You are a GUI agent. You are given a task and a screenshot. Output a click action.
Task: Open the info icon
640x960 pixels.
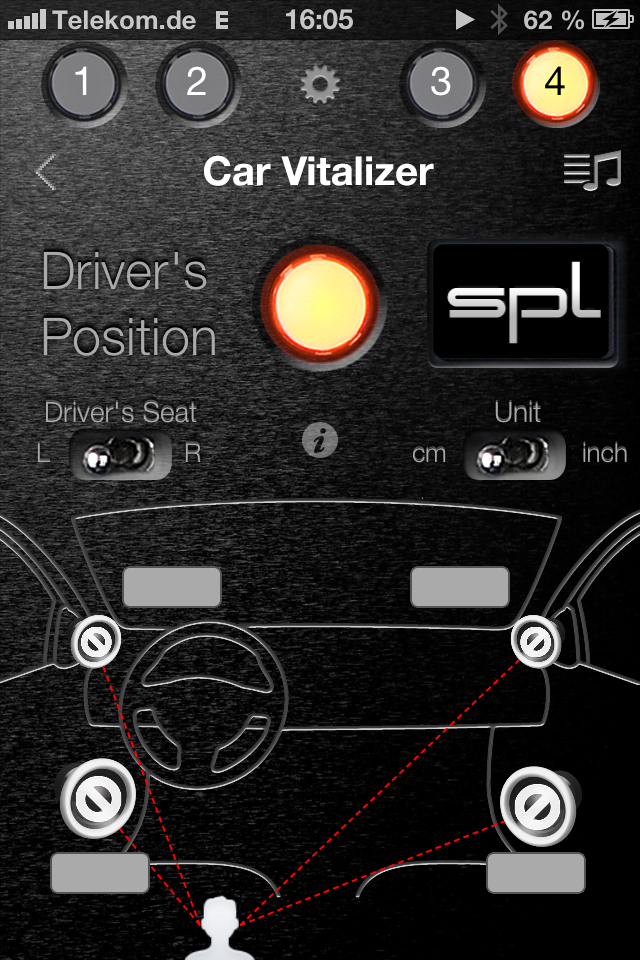[320, 441]
